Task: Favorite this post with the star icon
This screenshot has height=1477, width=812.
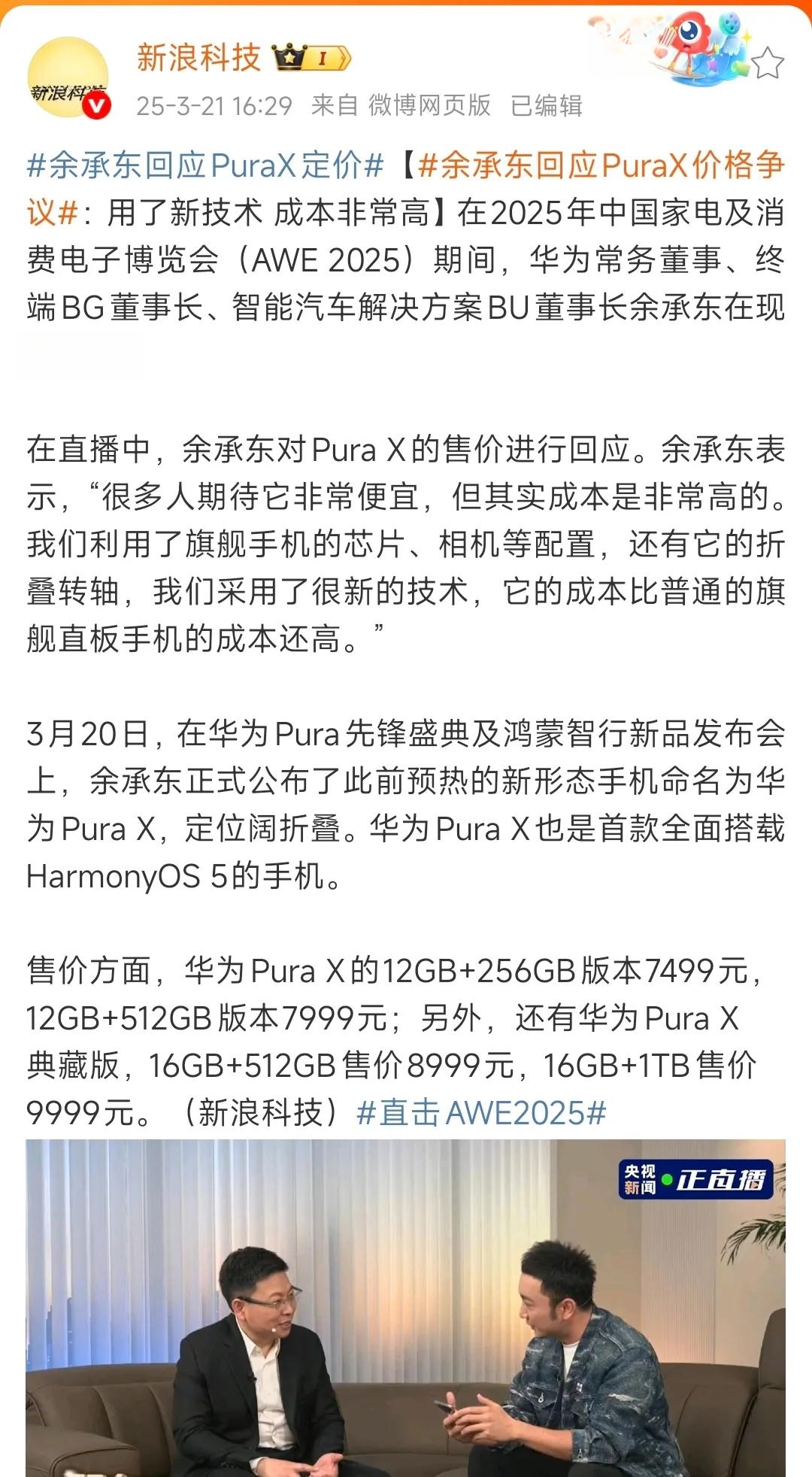Action: coord(768,63)
